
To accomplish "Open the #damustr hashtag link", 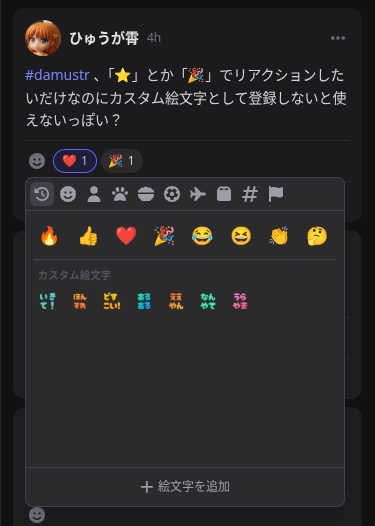I will pos(57,75).
